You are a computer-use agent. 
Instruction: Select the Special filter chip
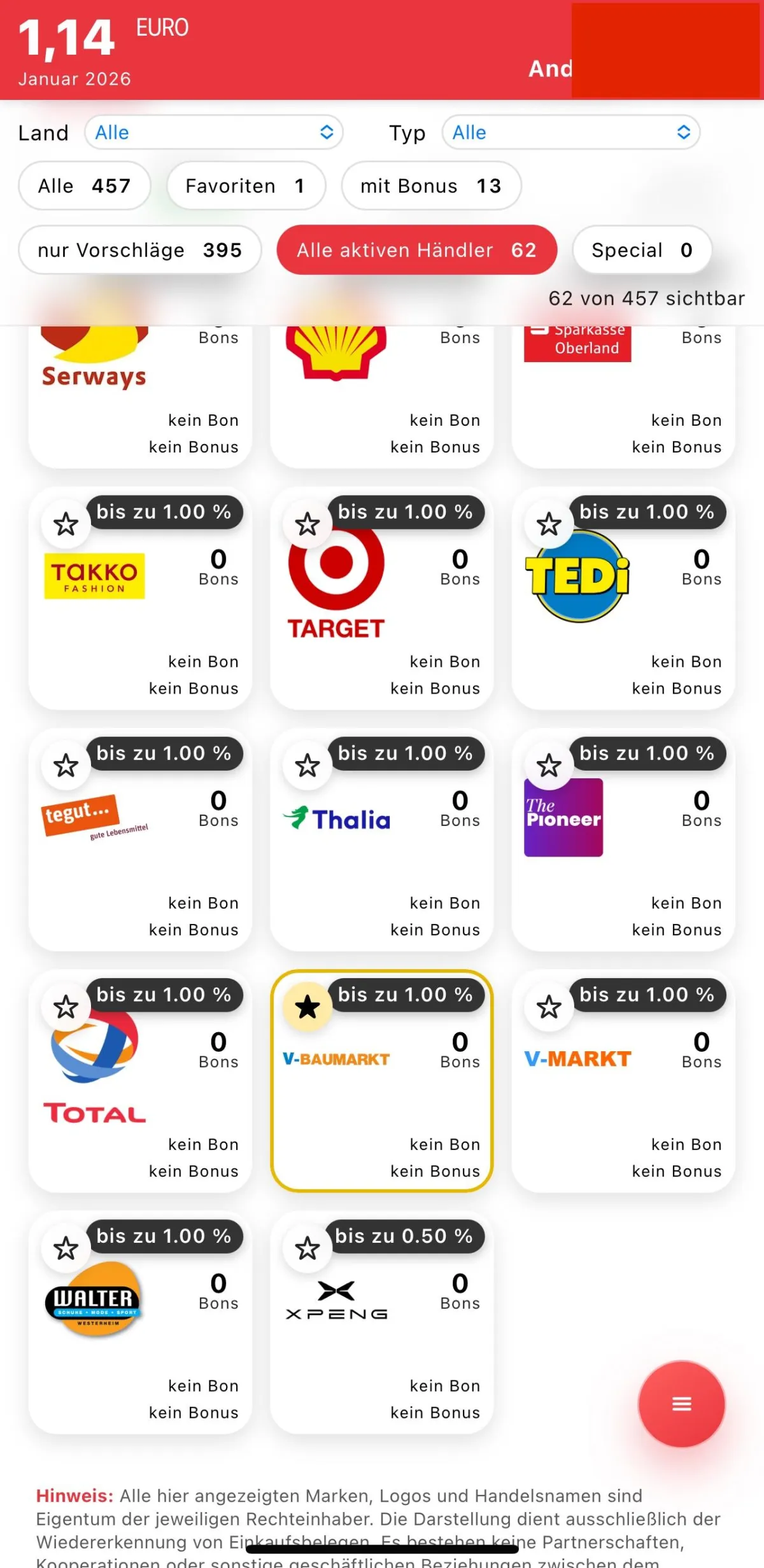click(642, 250)
